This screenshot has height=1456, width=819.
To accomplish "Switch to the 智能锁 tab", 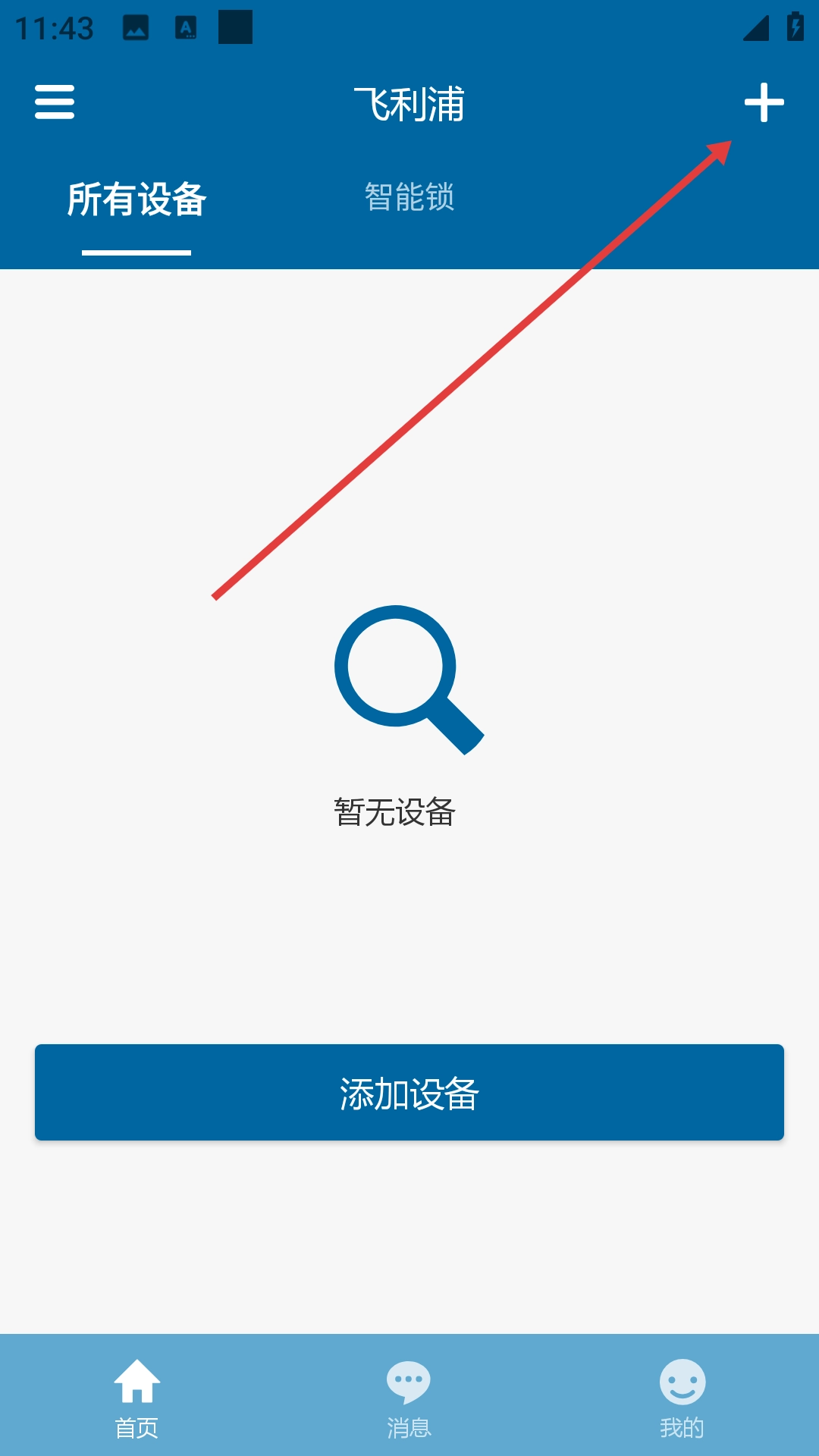I will [x=409, y=197].
